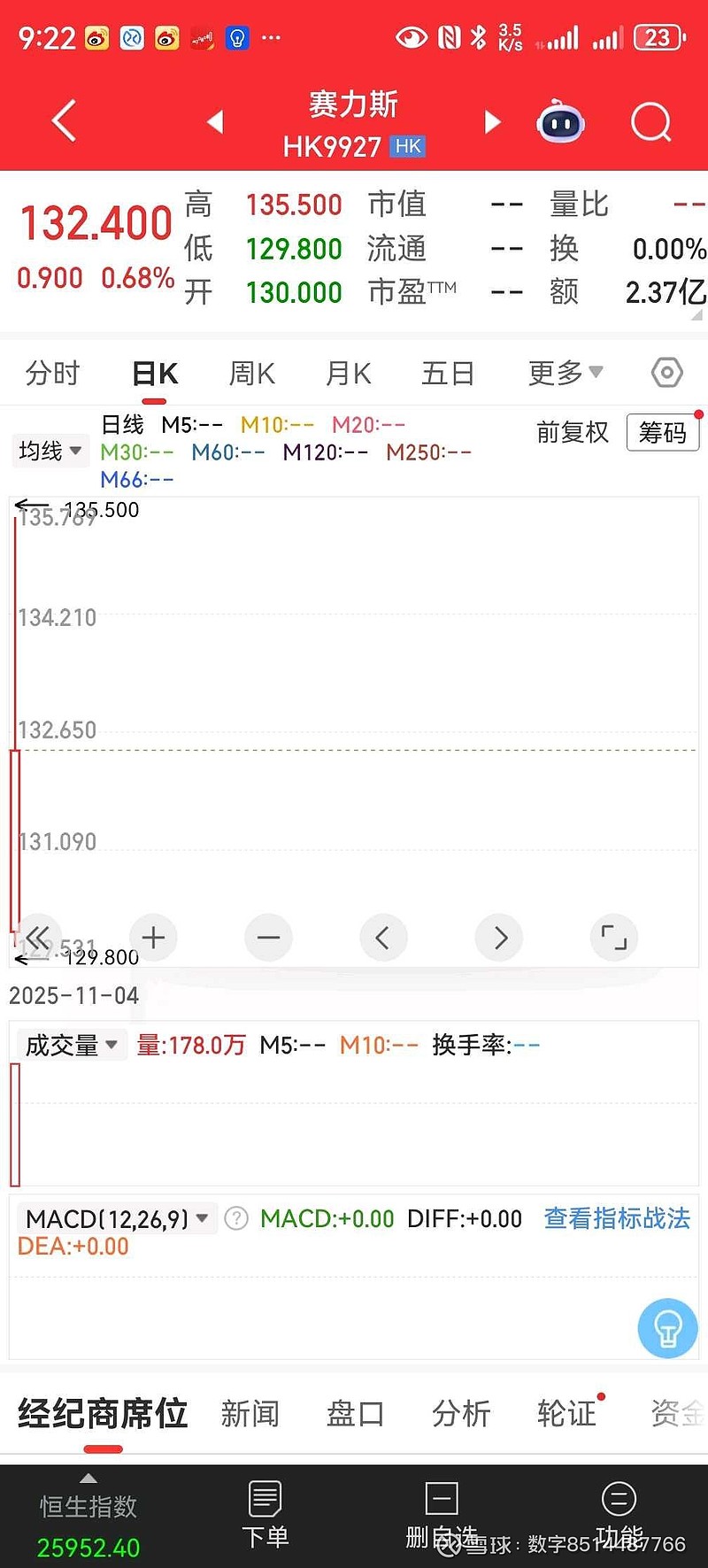Enable 筹码 chip distribution view
The height and width of the screenshot is (1568, 708).
tap(662, 432)
